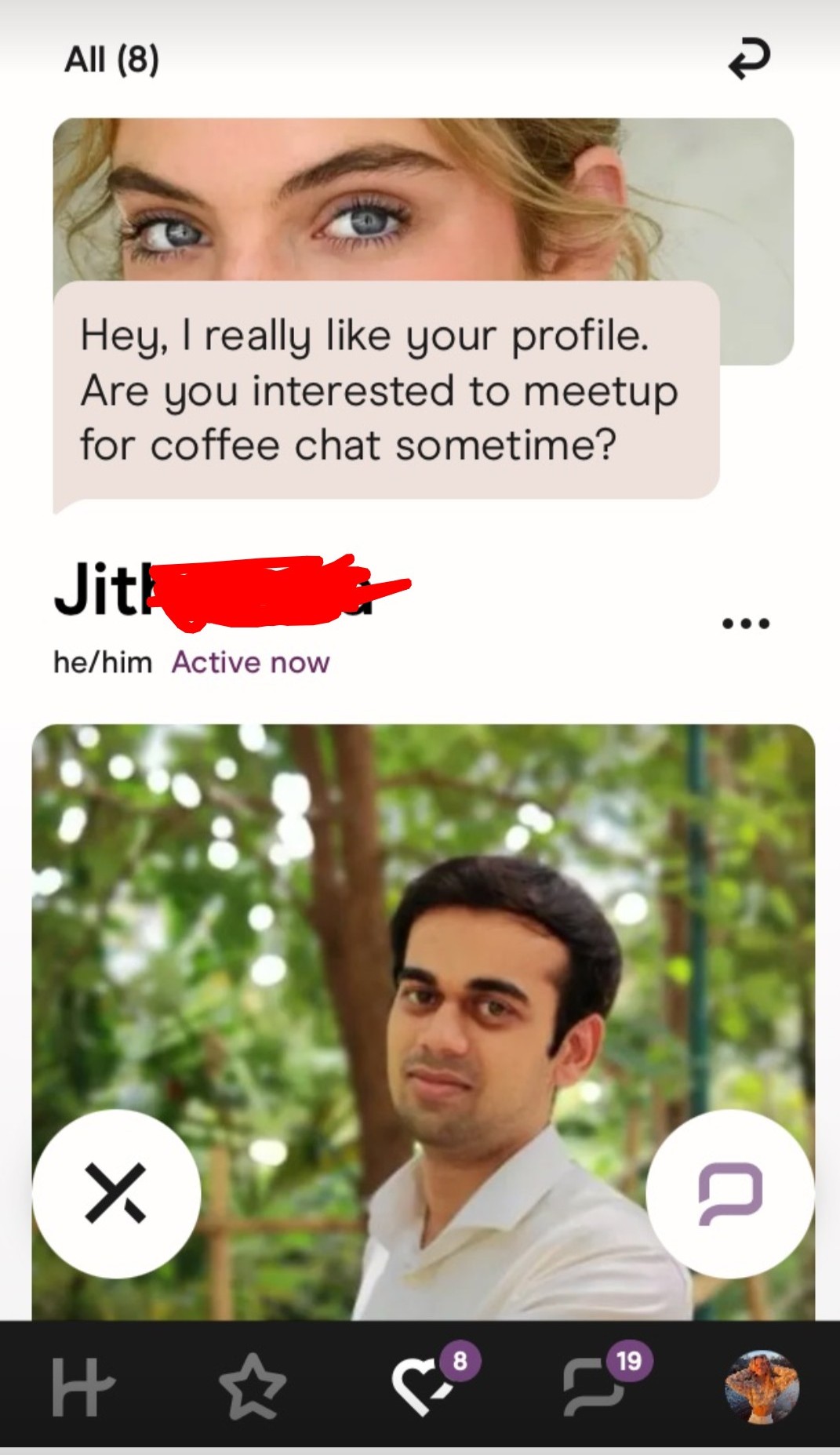The width and height of the screenshot is (840, 1455).
Task: Switch to the messages tab with 19
Action: coord(595,1387)
